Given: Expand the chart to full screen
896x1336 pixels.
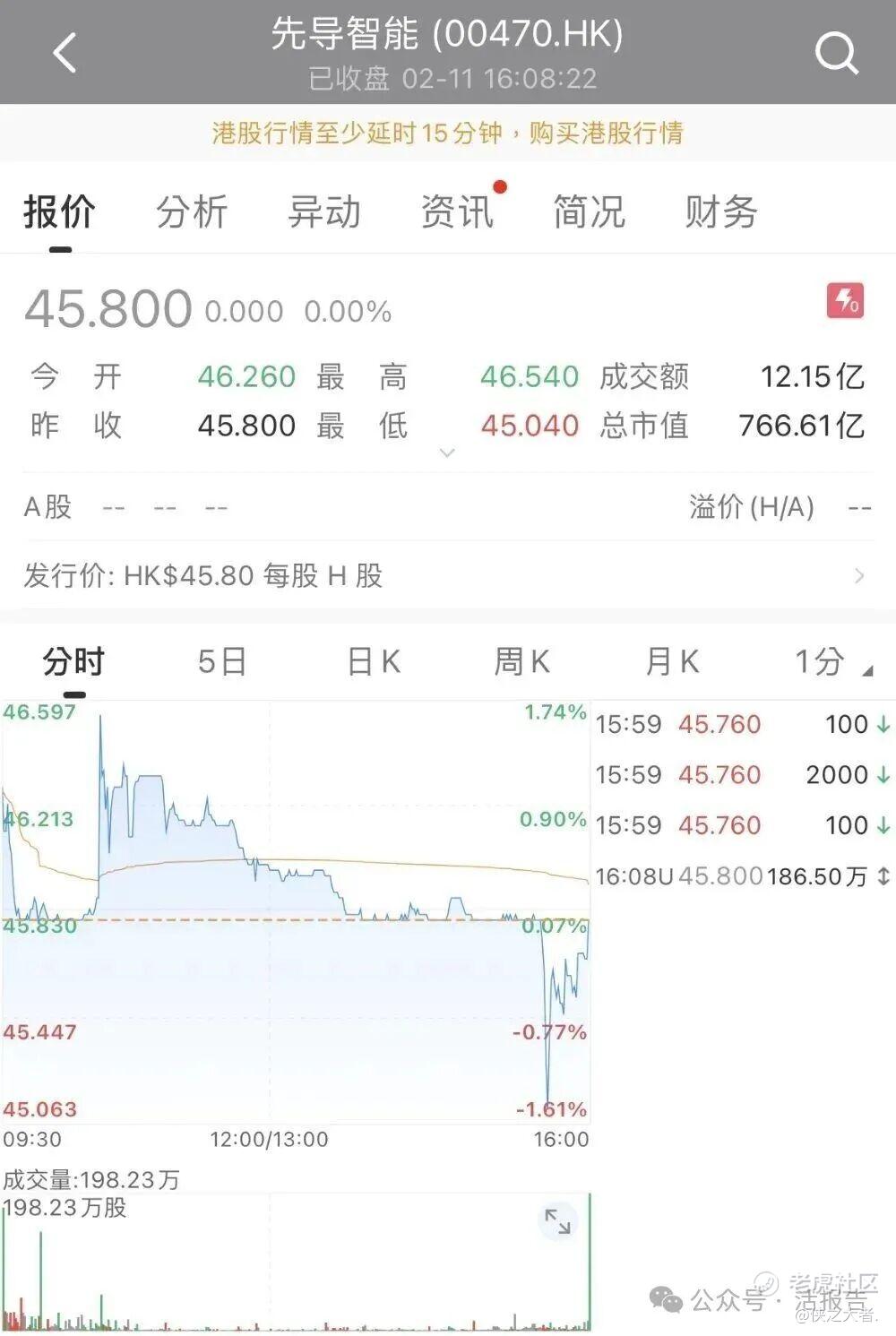Looking at the screenshot, I should [x=557, y=1221].
